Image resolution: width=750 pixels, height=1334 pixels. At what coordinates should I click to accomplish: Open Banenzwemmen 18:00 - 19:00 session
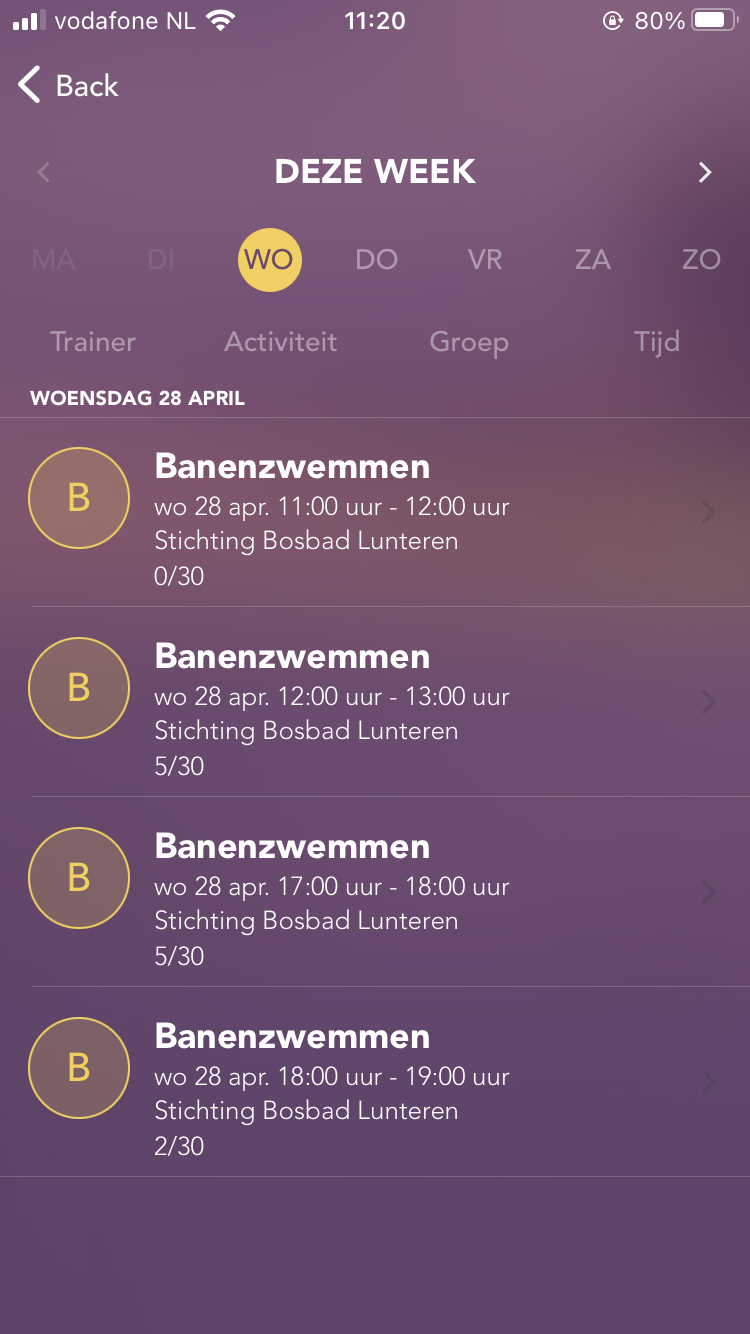(375, 1082)
